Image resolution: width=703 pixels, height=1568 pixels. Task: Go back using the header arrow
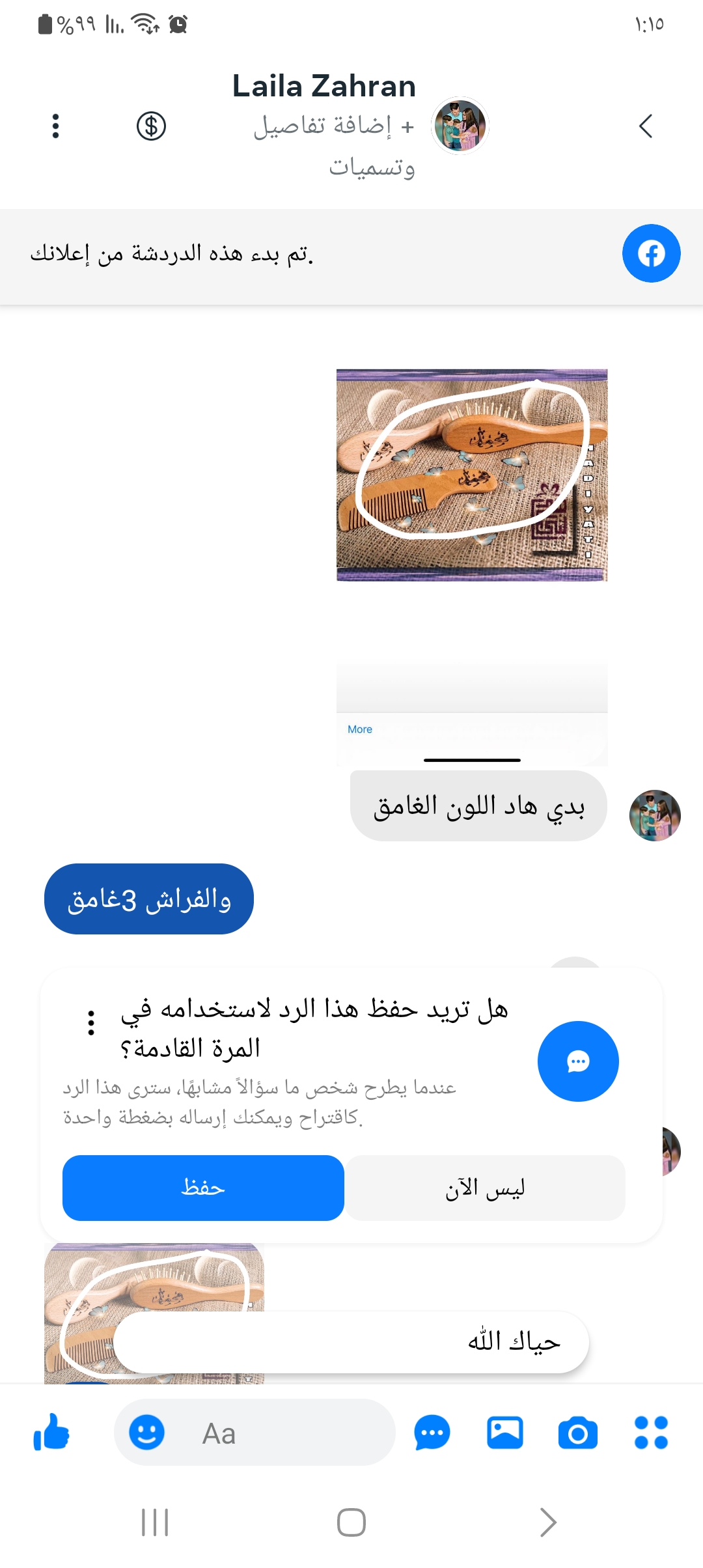646,126
